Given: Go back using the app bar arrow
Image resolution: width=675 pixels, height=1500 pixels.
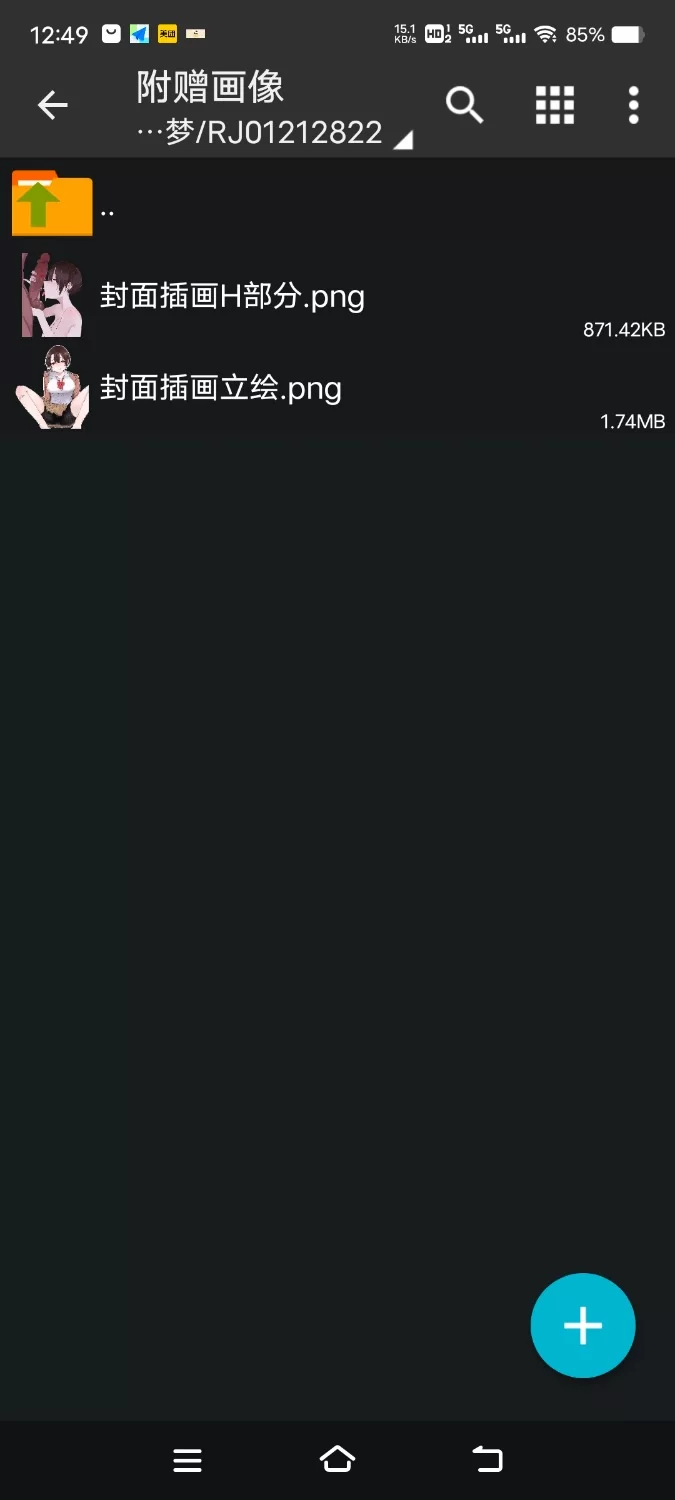Looking at the screenshot, I should [52, 105].
